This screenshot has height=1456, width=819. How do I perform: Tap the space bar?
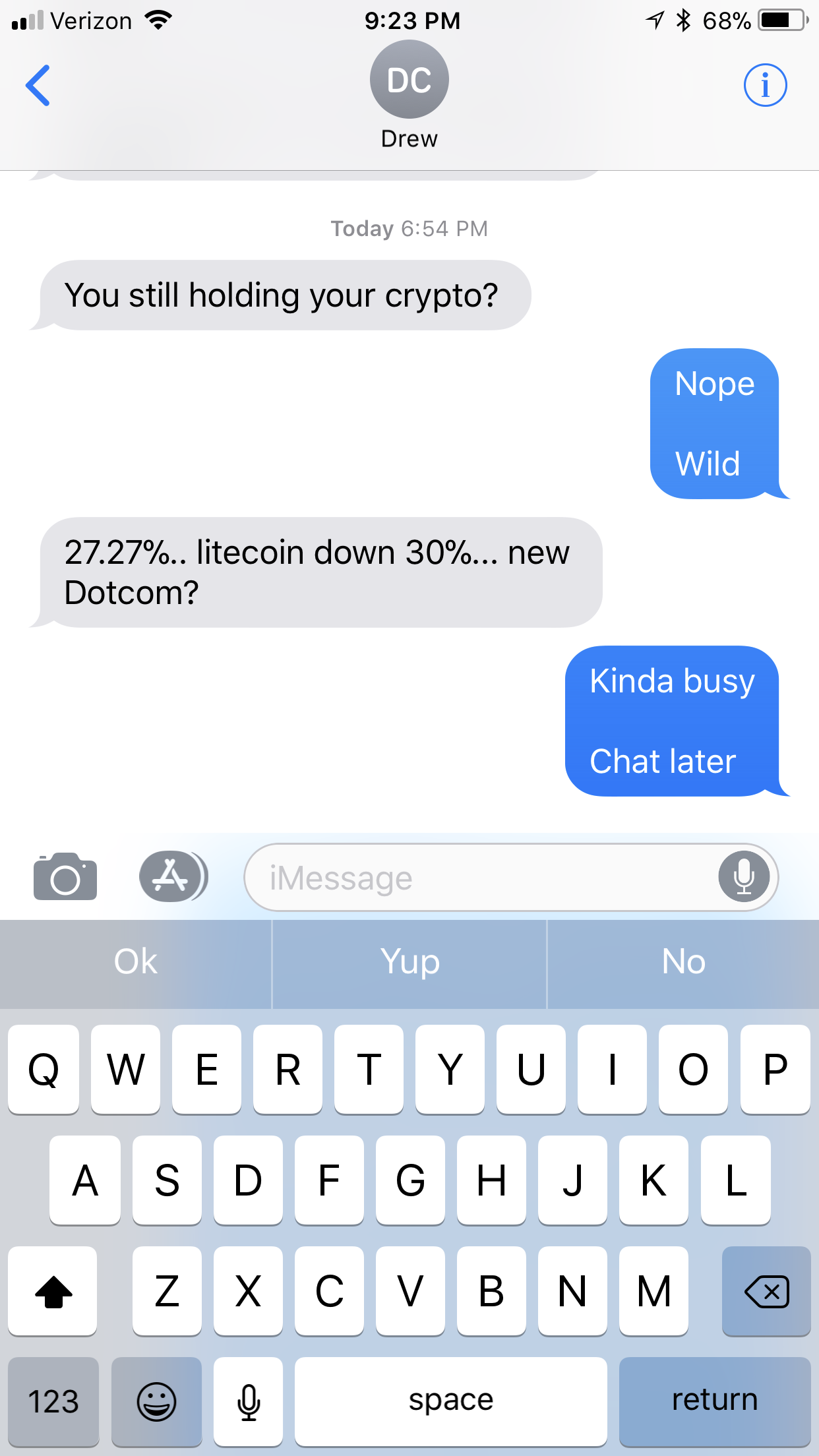pos(450,1401)
